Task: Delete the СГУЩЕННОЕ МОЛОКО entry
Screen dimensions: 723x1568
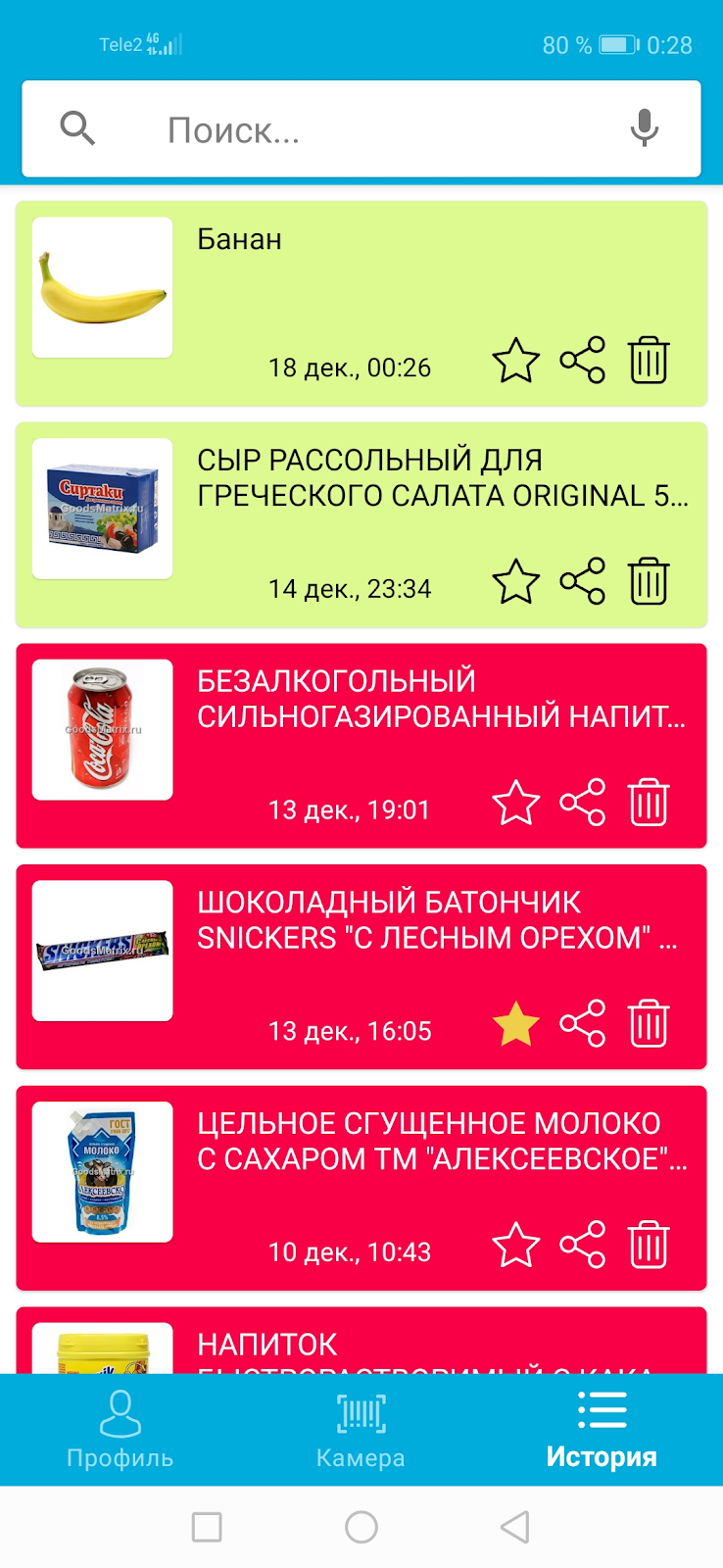Action: pyautogui.click(x=649, y=1246)
